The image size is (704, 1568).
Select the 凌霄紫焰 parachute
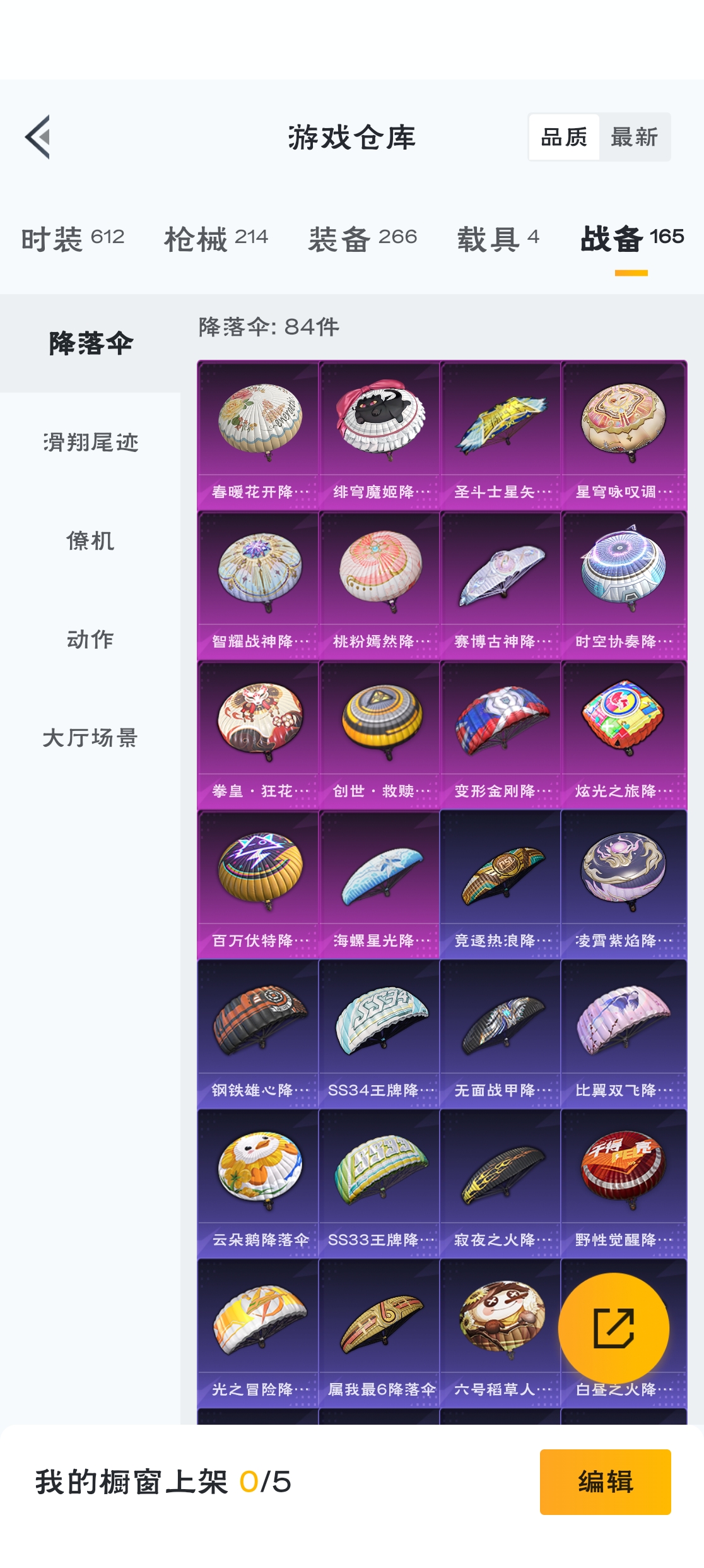623,883
